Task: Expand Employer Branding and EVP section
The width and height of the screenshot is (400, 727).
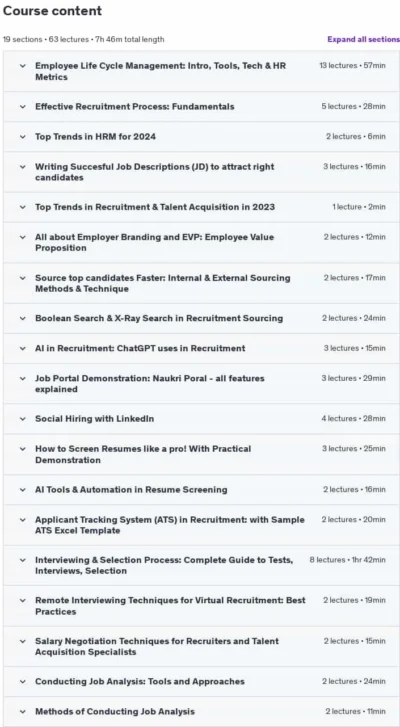Action: pos(201,242)
